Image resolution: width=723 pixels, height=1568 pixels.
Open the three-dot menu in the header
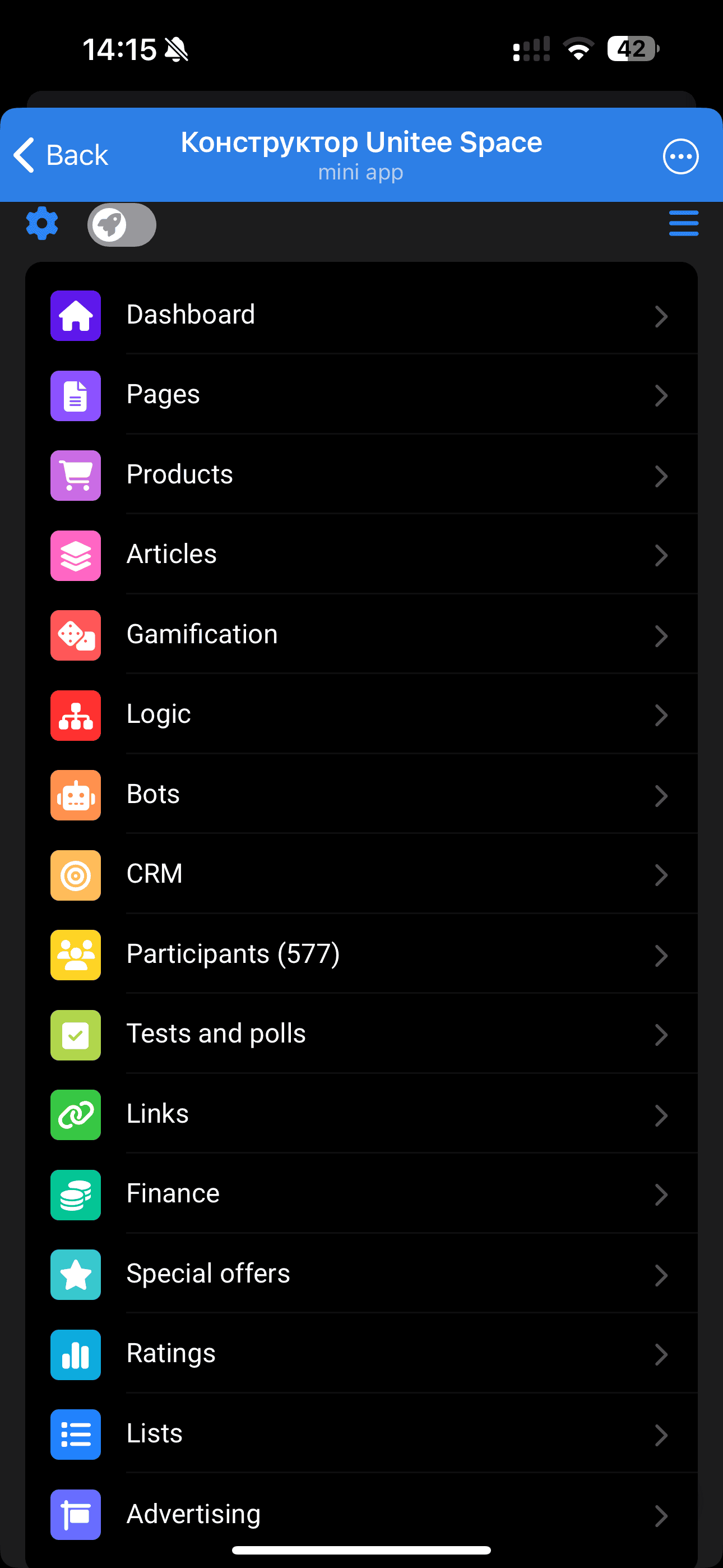(680, 156)
